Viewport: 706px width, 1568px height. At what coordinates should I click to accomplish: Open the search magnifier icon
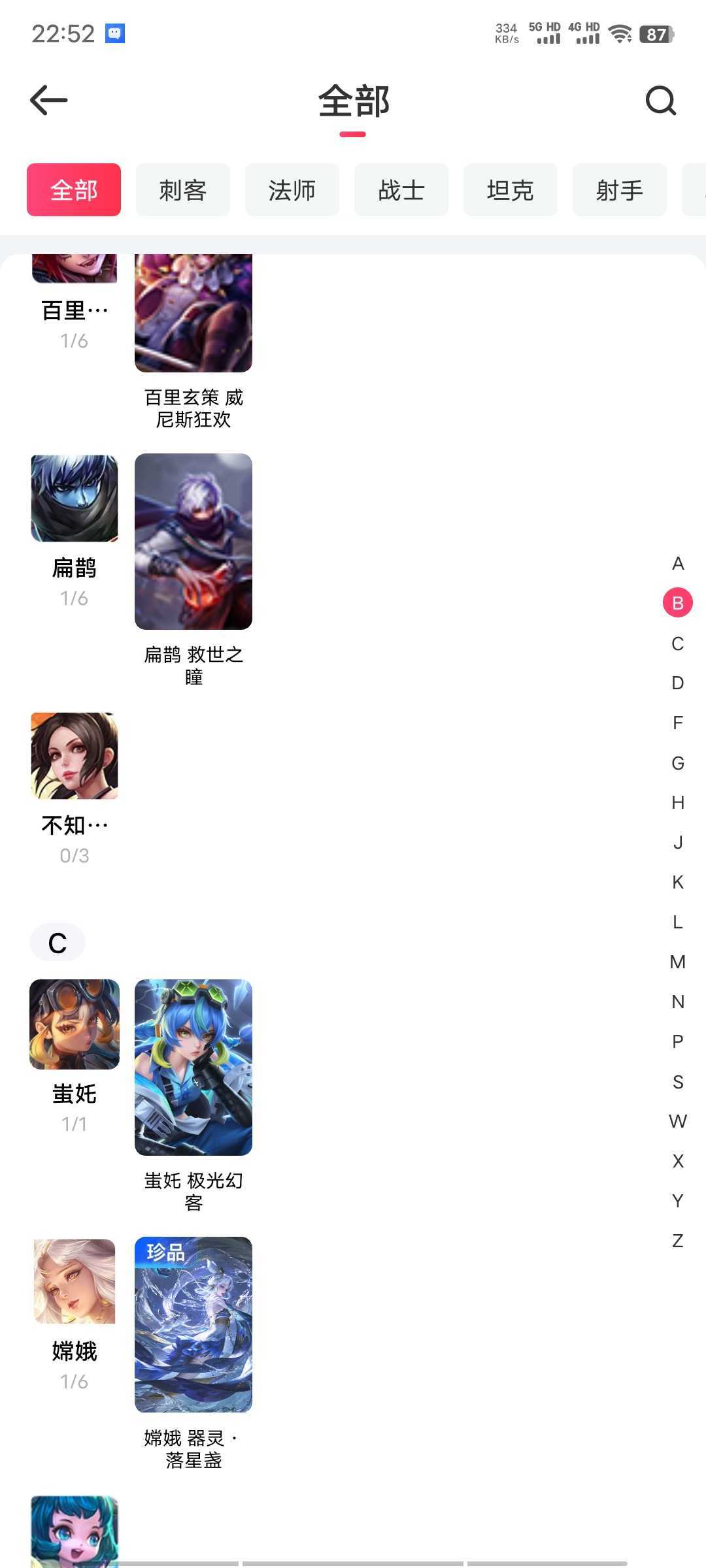[x=660, y=101]
